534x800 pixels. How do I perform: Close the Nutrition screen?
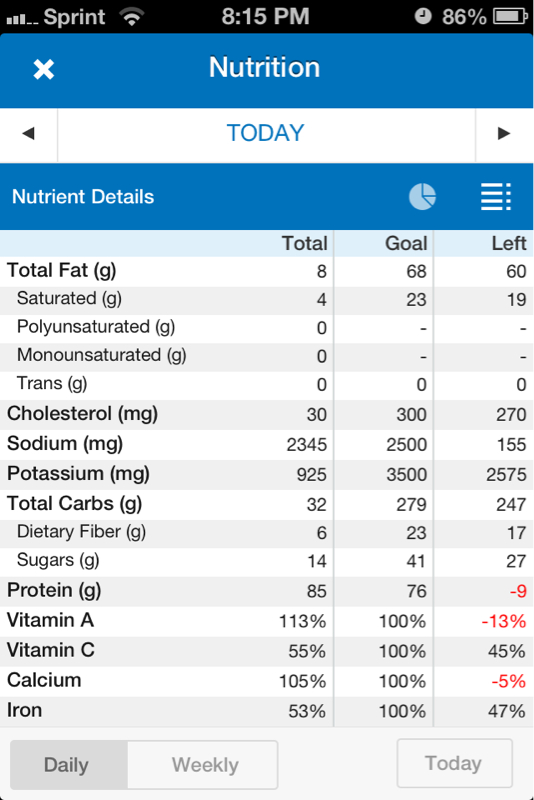tap(44, 69)
